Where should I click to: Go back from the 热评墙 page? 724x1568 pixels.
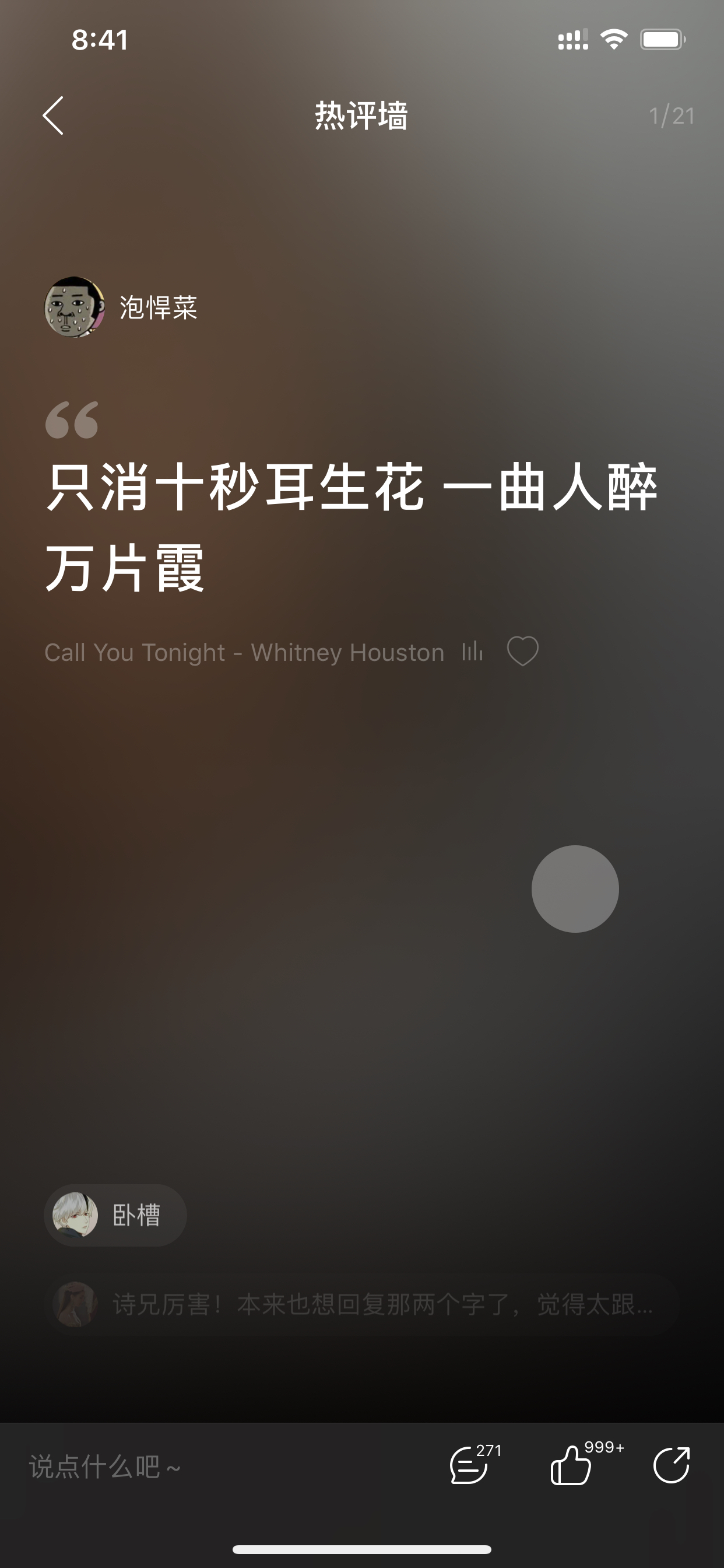tap(54, 116)
